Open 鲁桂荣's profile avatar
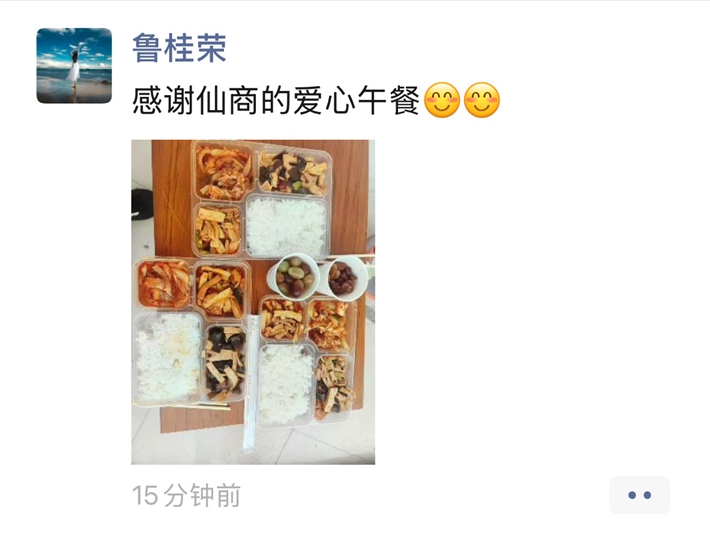The image size is (710, 537). point(74,66)
